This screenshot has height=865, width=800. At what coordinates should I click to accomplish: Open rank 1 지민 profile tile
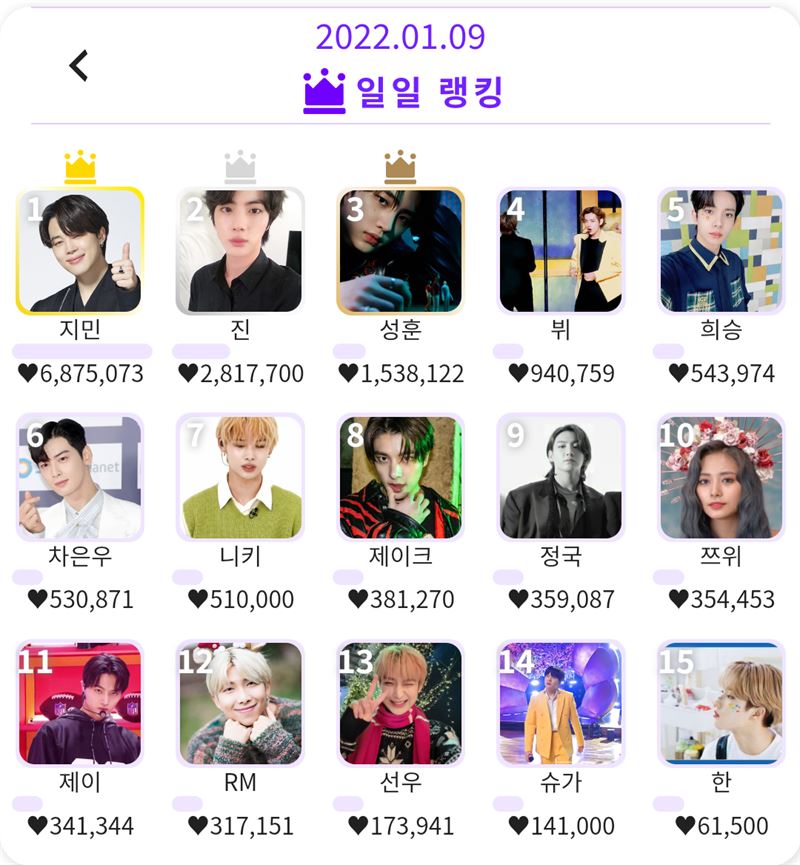80,251
